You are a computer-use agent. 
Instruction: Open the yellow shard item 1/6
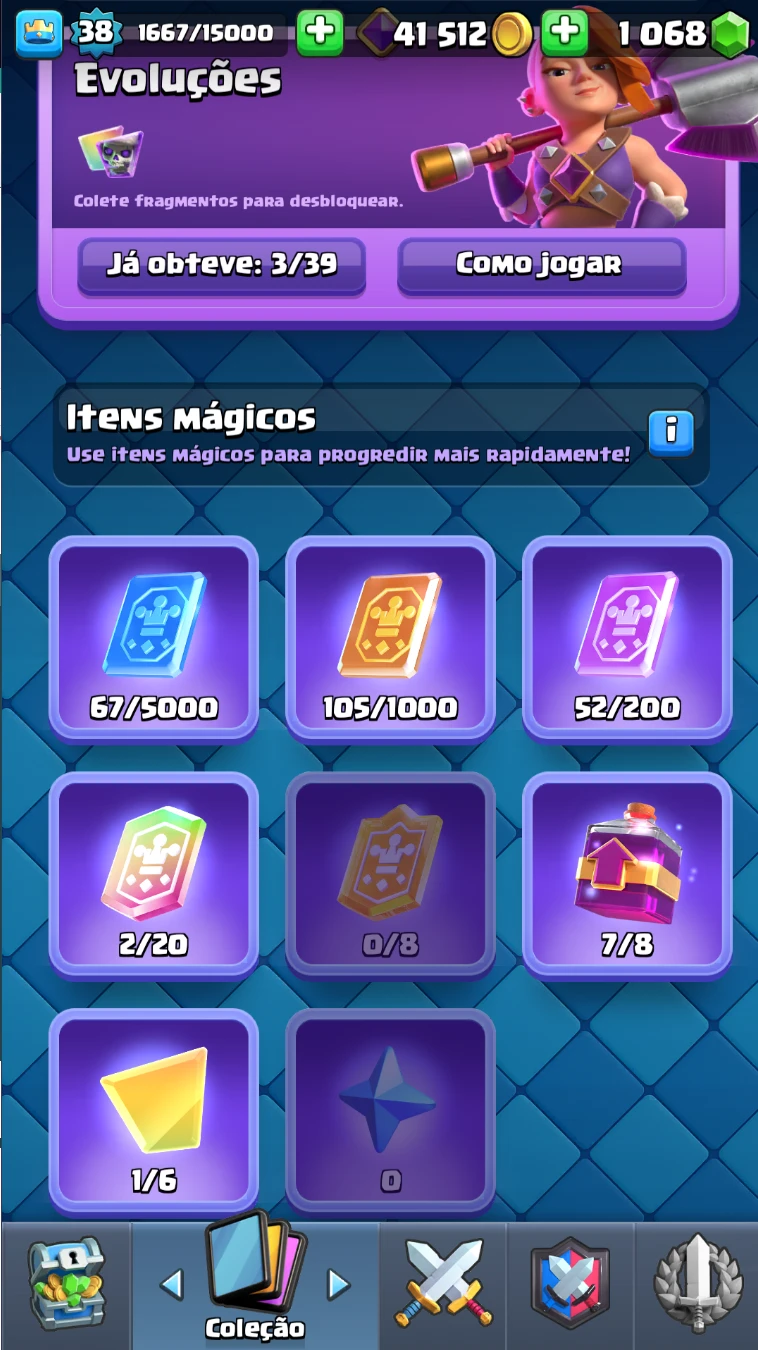(x=154, y=1110)
